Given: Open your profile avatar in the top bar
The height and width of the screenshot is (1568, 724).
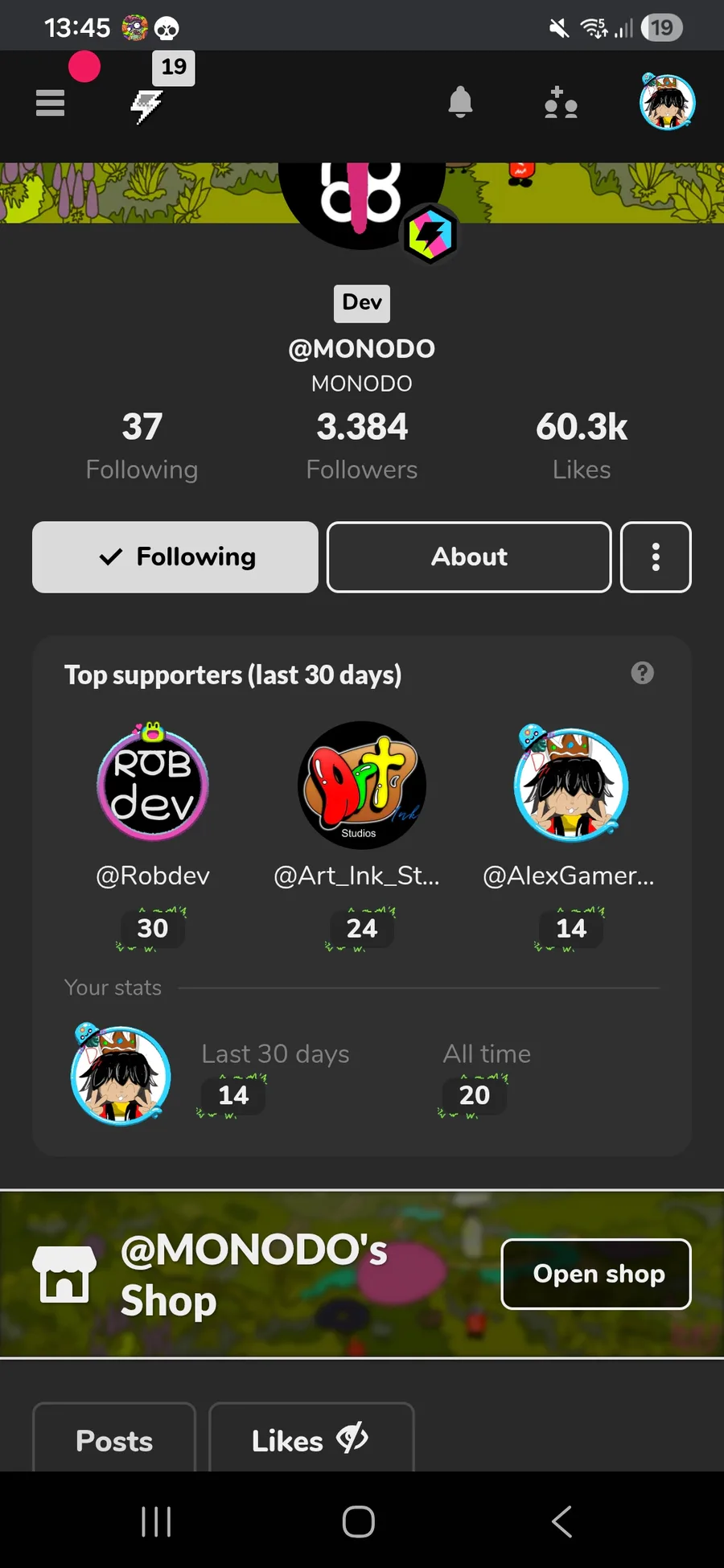Looking at the screenshot, I should [667, 103].
